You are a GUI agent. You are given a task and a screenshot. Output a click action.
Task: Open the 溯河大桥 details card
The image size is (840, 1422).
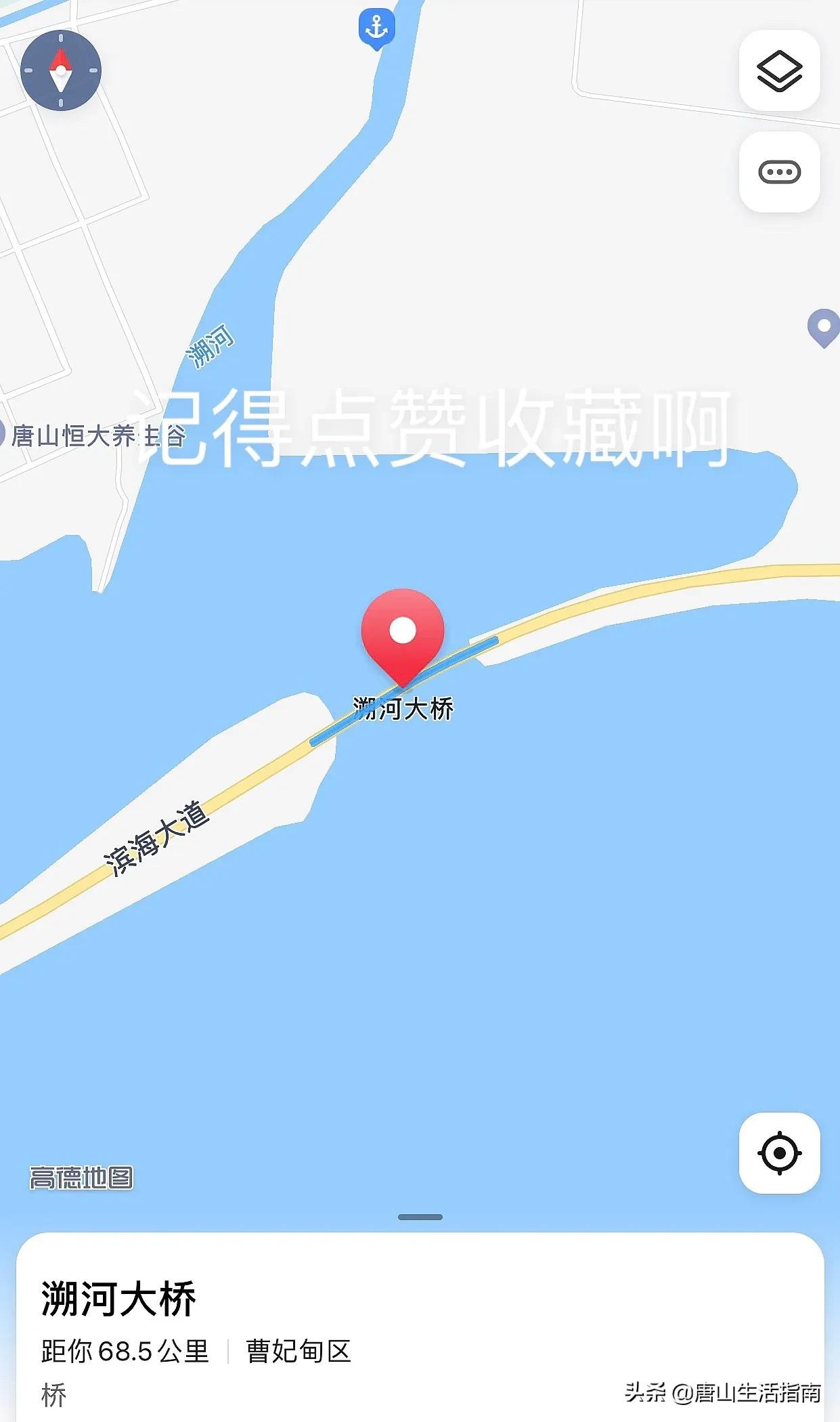click(x=420, y=1327)
